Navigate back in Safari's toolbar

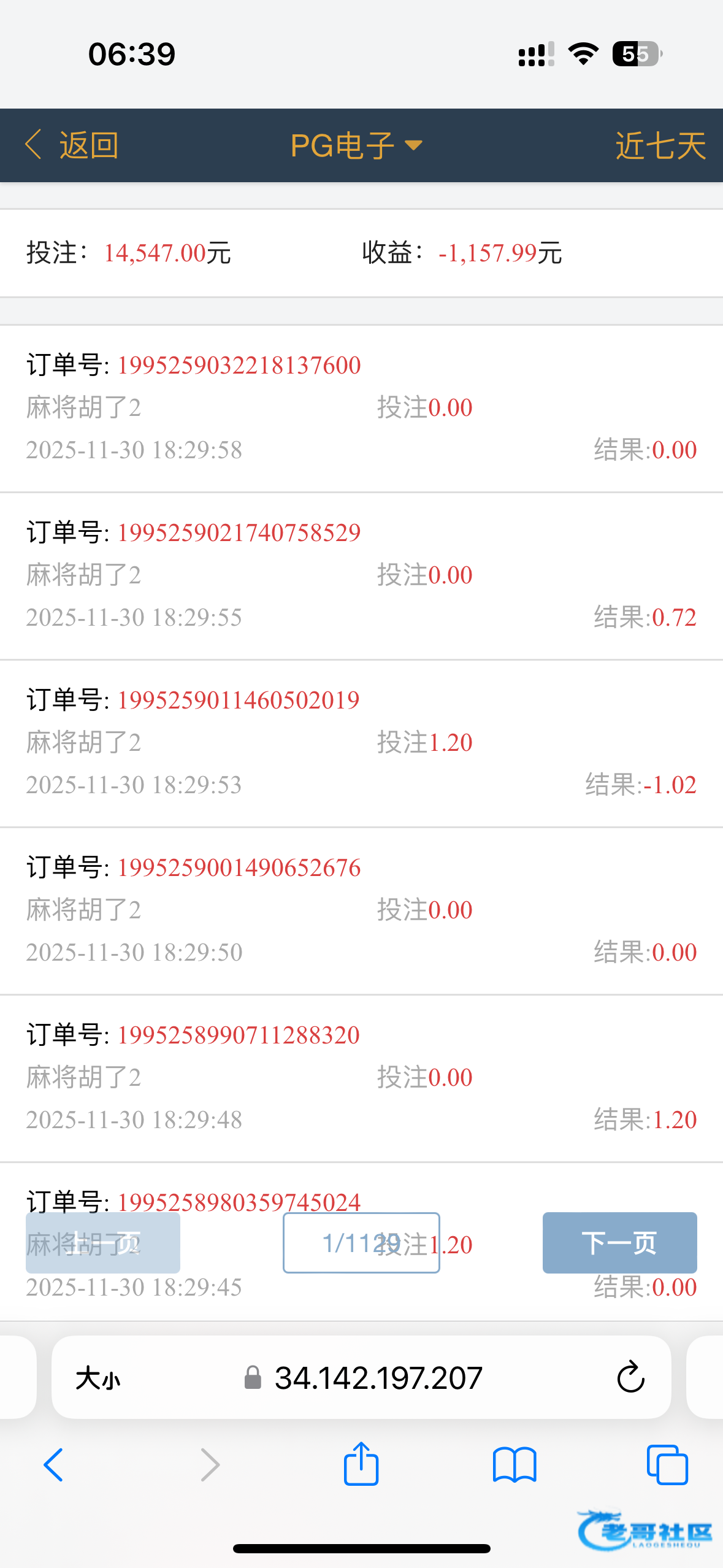pyautogui.click(x=54, y=1465)
